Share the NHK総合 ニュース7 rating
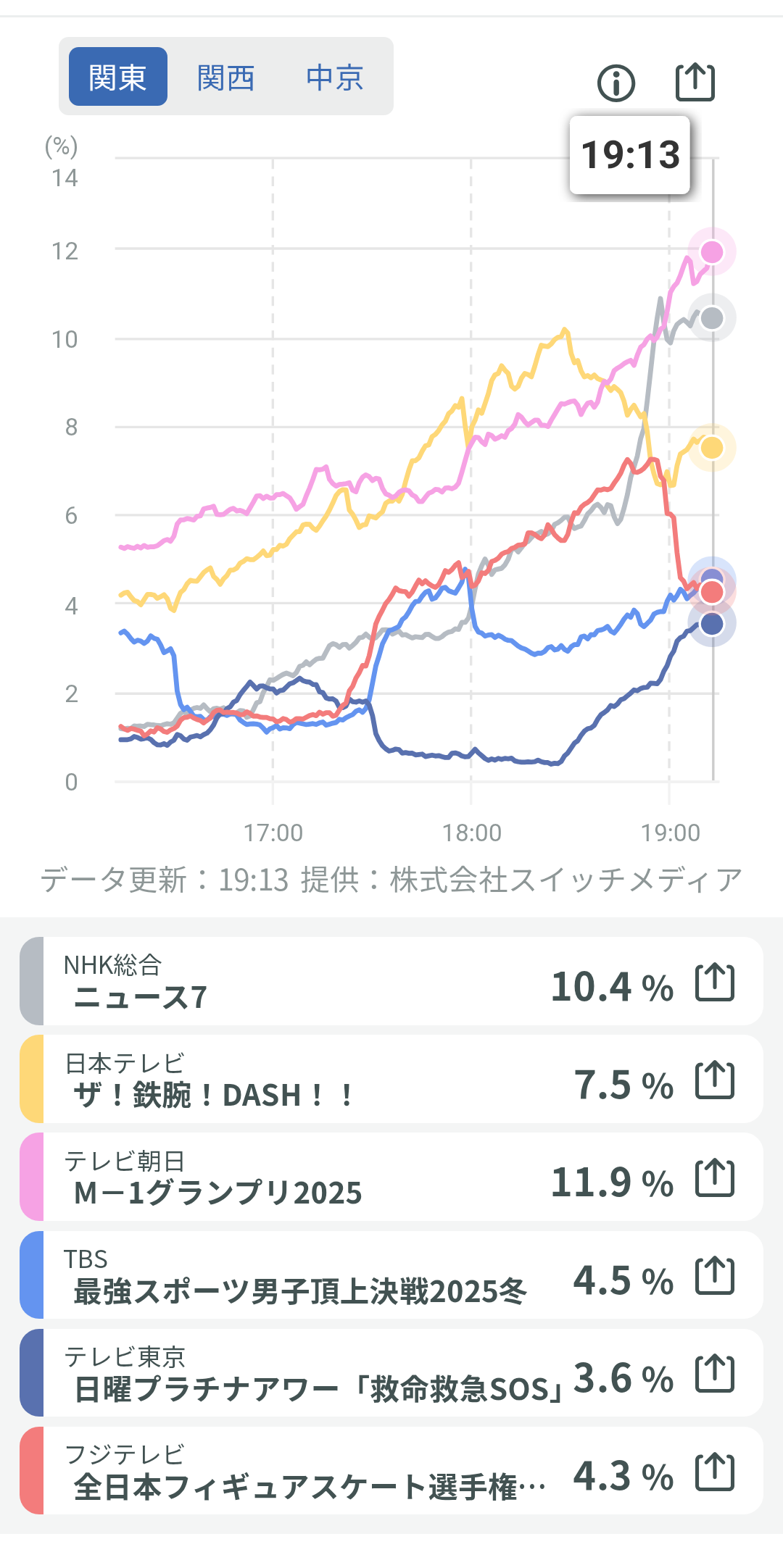The height and width of the screenshot is (1568, 783). [x=715, y=983]
